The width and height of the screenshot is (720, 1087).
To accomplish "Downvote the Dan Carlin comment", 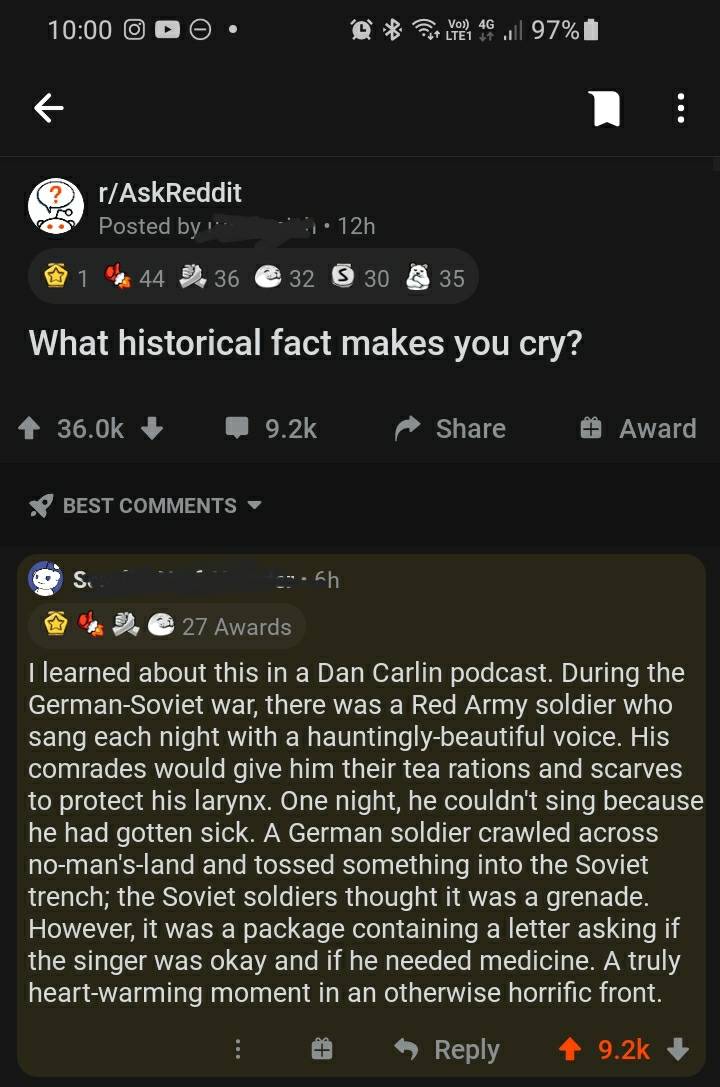I will click(677, 1049).
